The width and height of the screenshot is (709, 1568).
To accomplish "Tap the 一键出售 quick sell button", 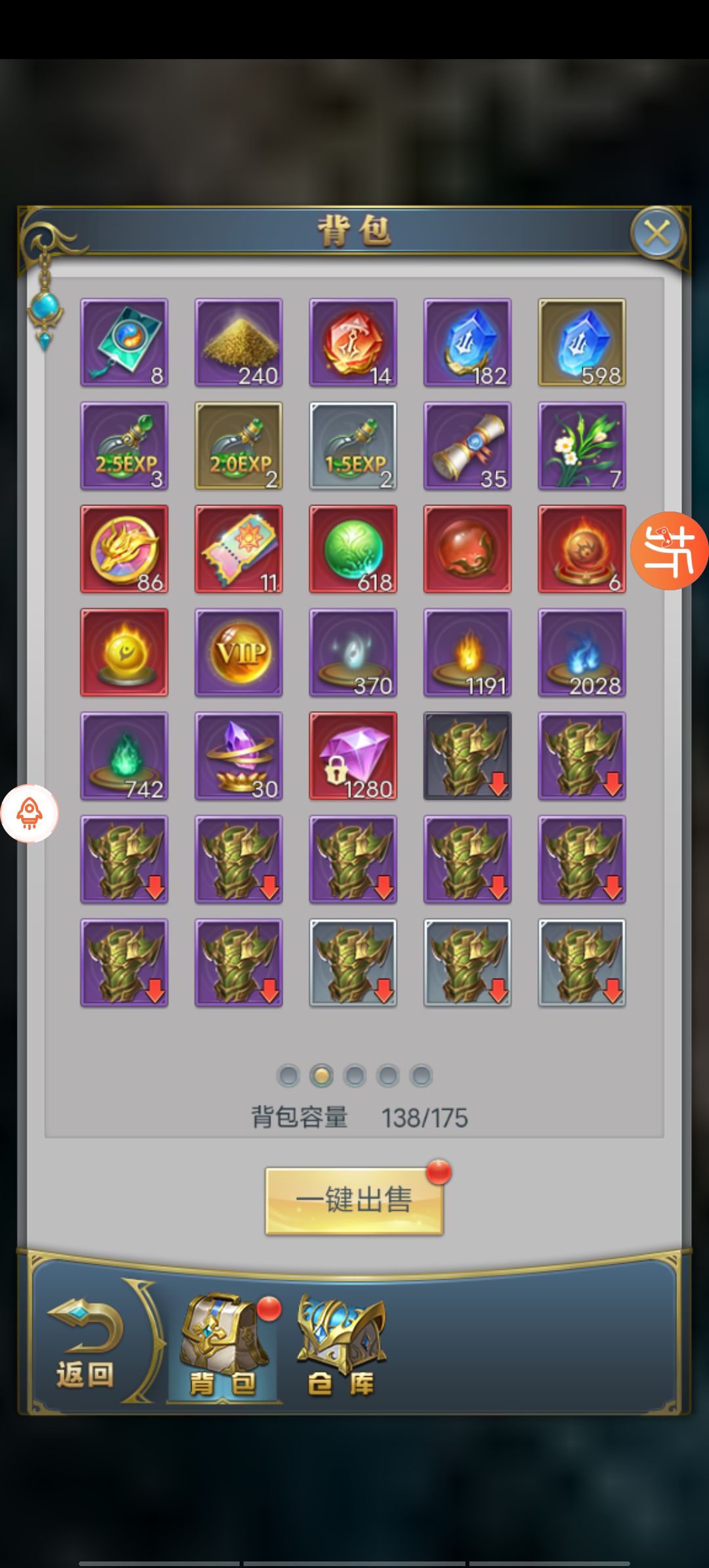I will coord(354,1200).
